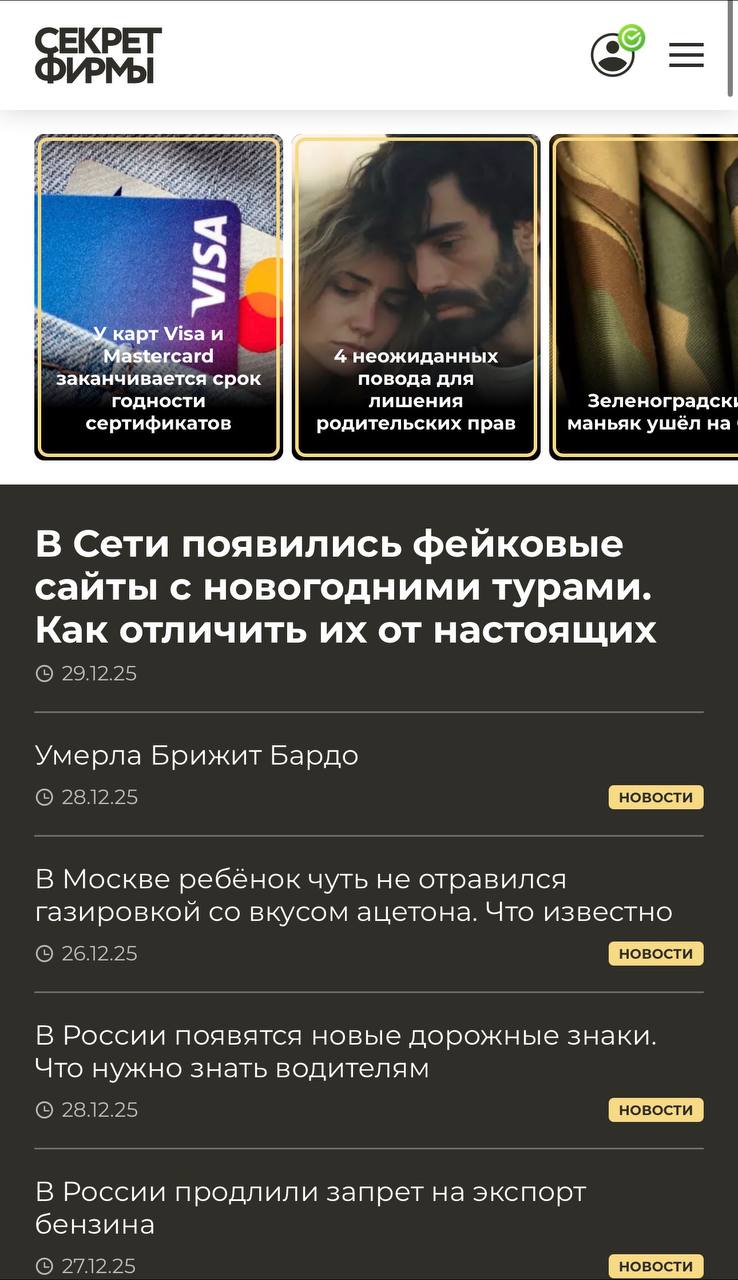Read the article on fake New Year tour sites
738x1280 pixels.
345,587
